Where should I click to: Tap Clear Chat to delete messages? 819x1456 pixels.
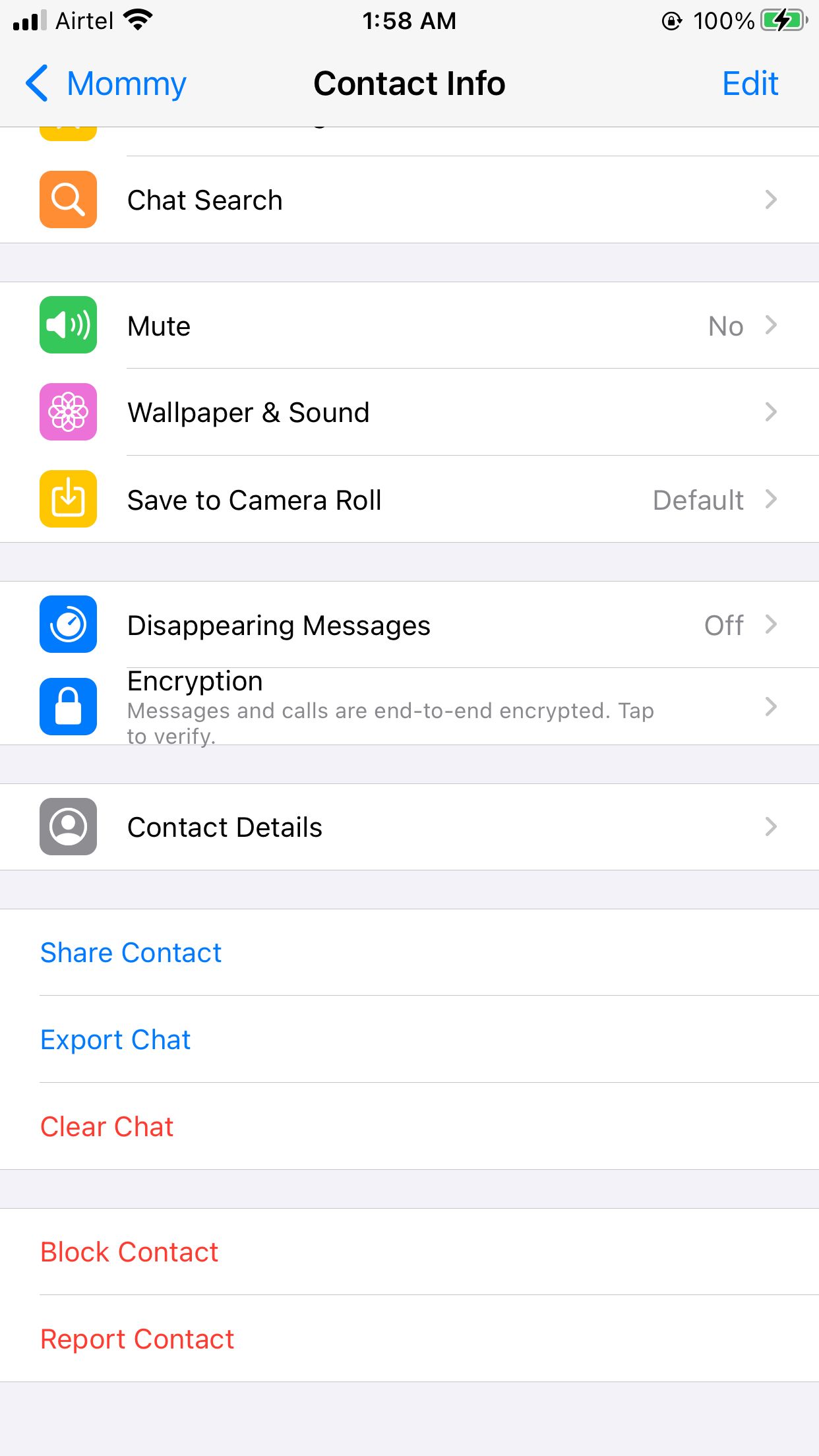[107, 1126]
